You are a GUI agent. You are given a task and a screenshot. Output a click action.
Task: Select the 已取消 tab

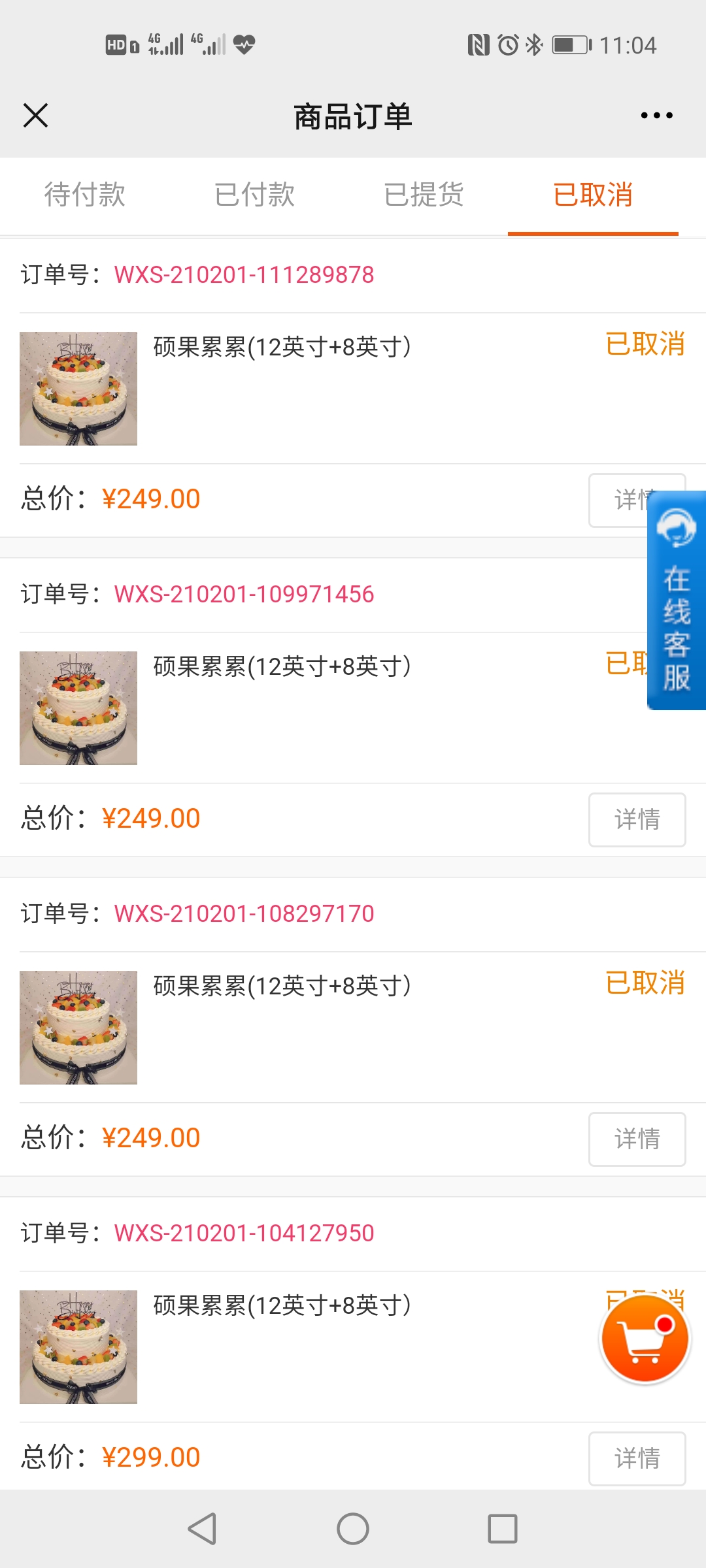(593, 195)
